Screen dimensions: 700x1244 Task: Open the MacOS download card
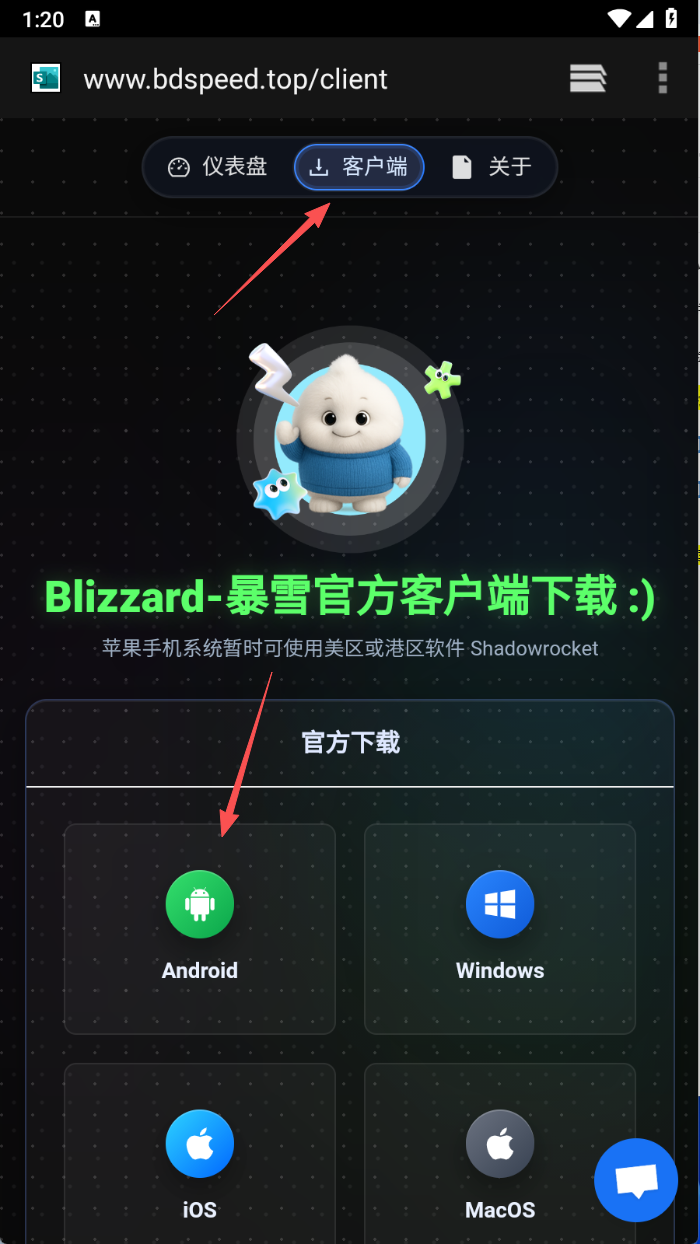point(500,1160)
